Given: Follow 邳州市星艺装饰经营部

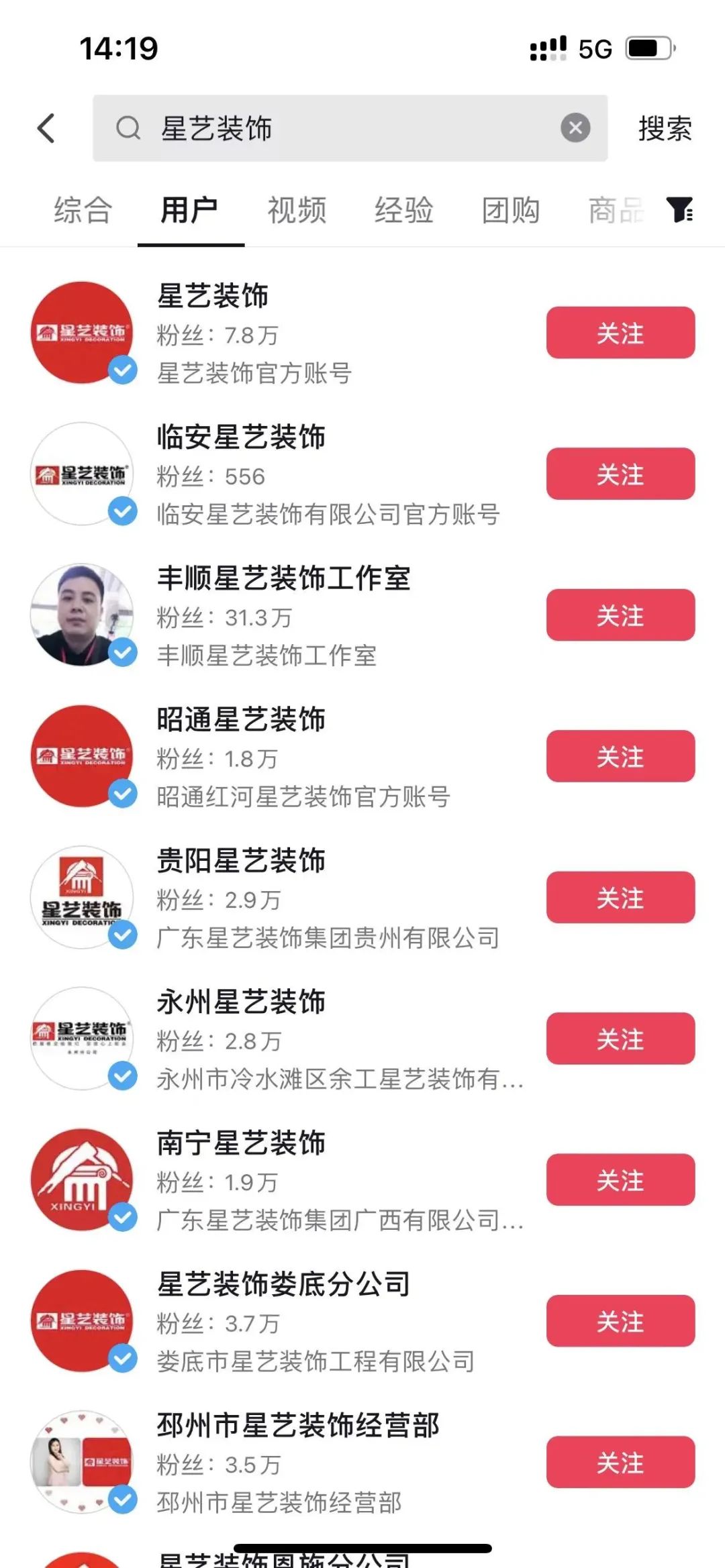Looking at the screenshot, I should pos(620,1462).
